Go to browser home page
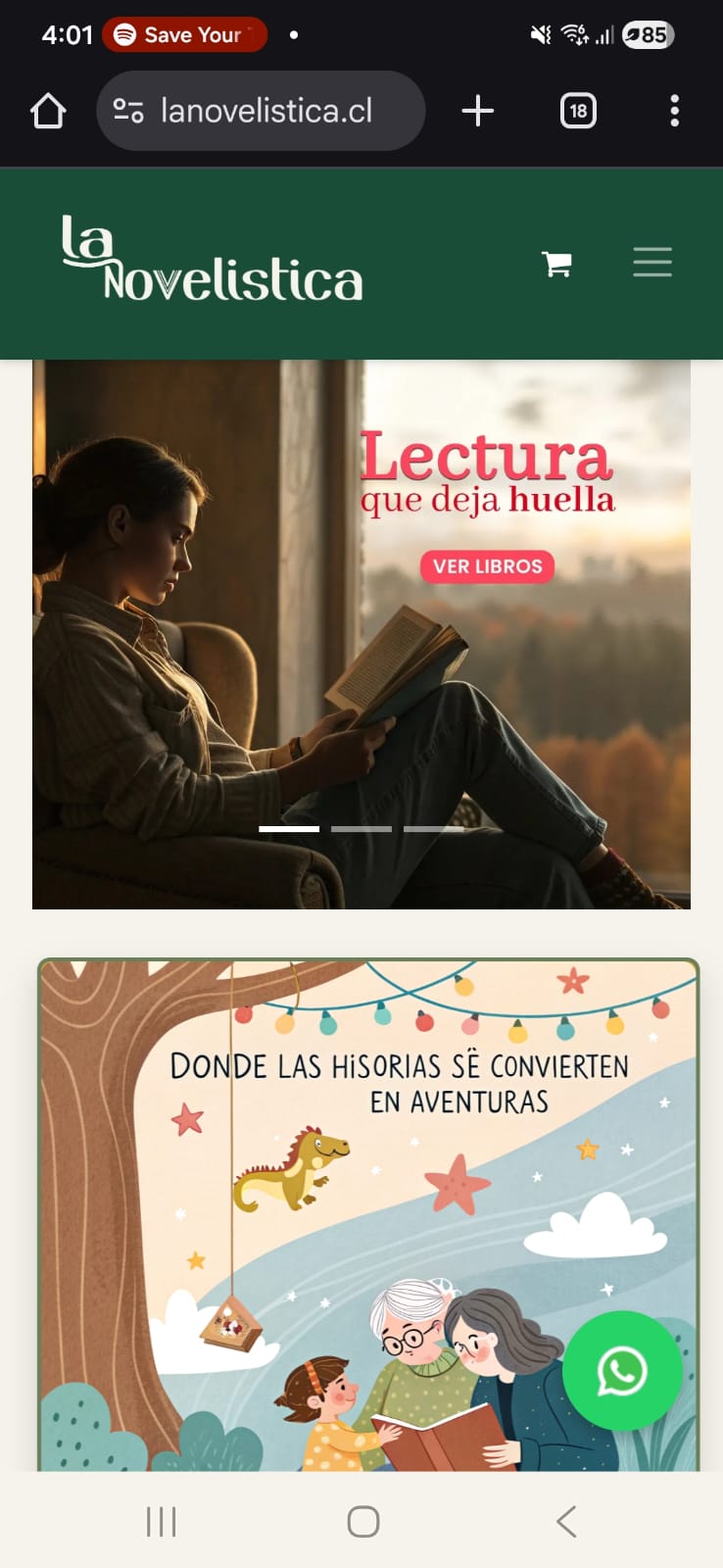 click(48, 111)
